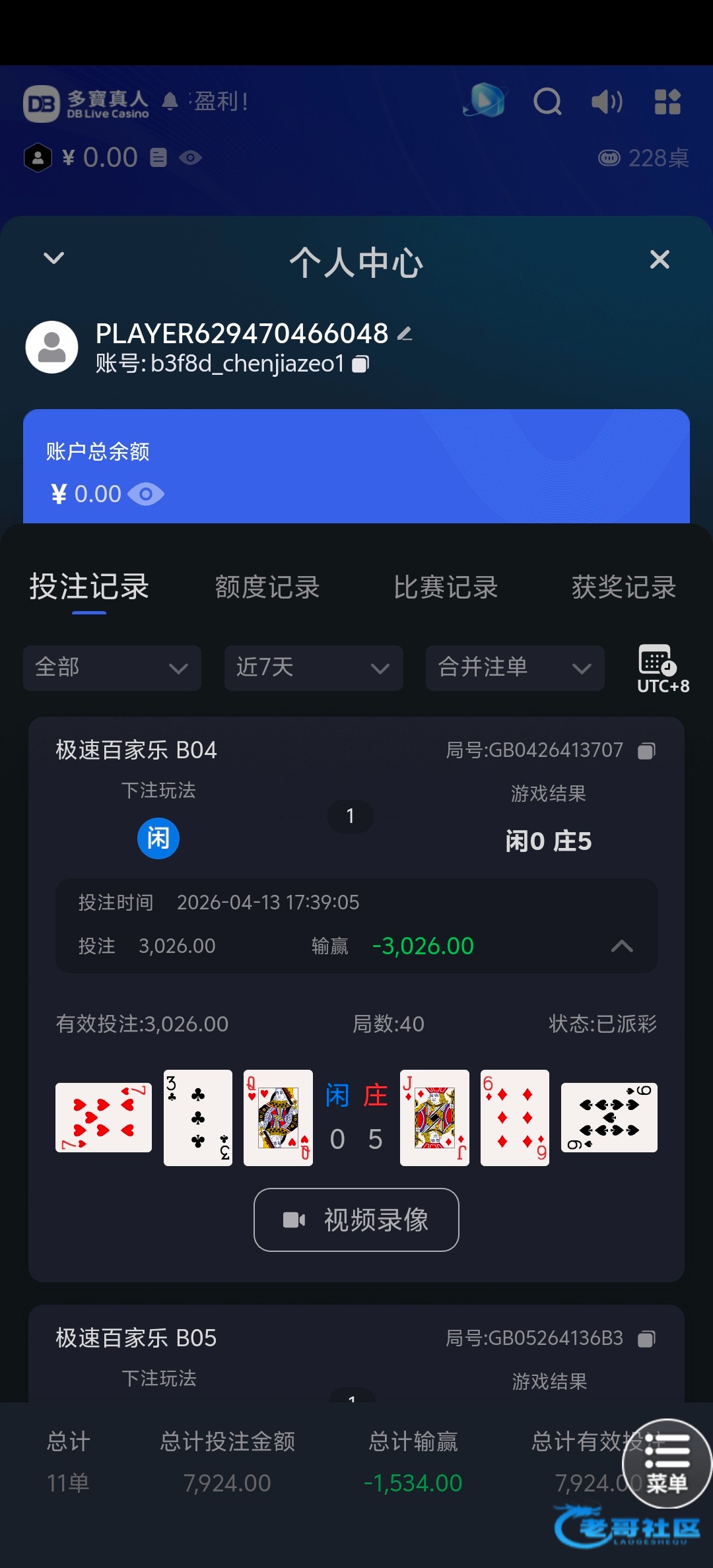Switch to the 额度记录 tab
The height and width of the screenshot is (1568, 713).
(x=267, y=587)
